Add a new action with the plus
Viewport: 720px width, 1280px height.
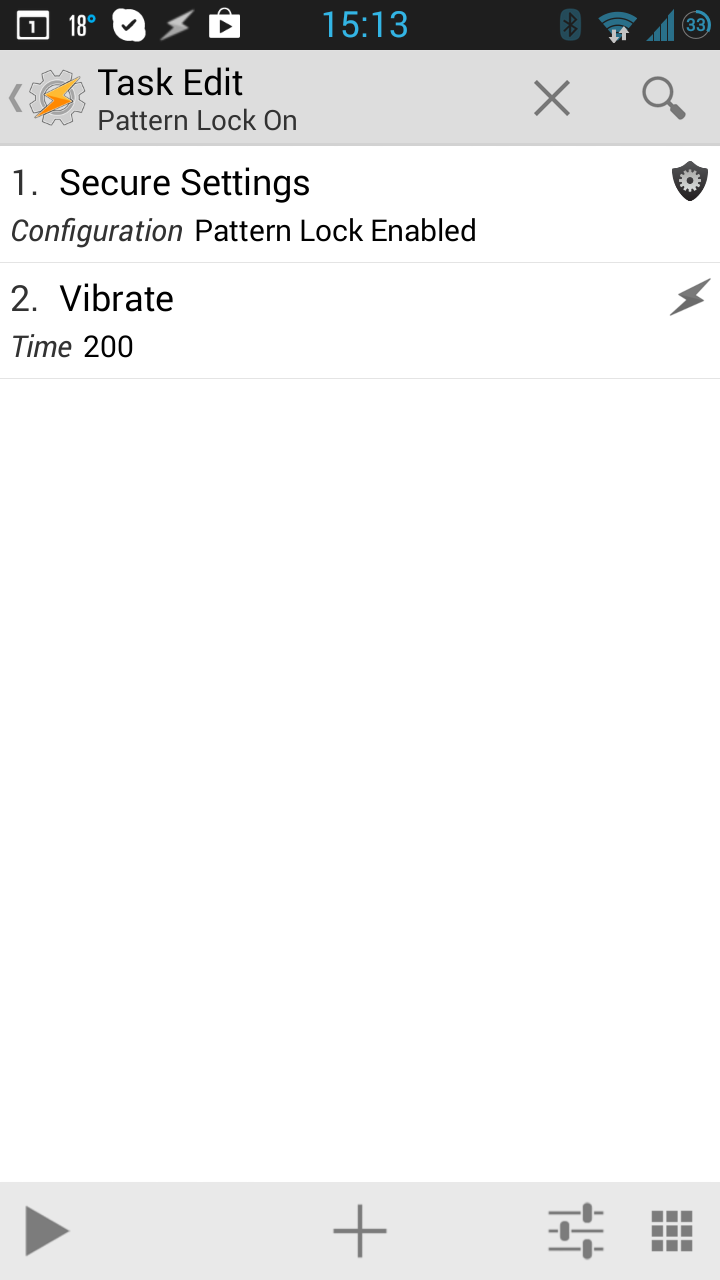click(x=360, y=1231)
